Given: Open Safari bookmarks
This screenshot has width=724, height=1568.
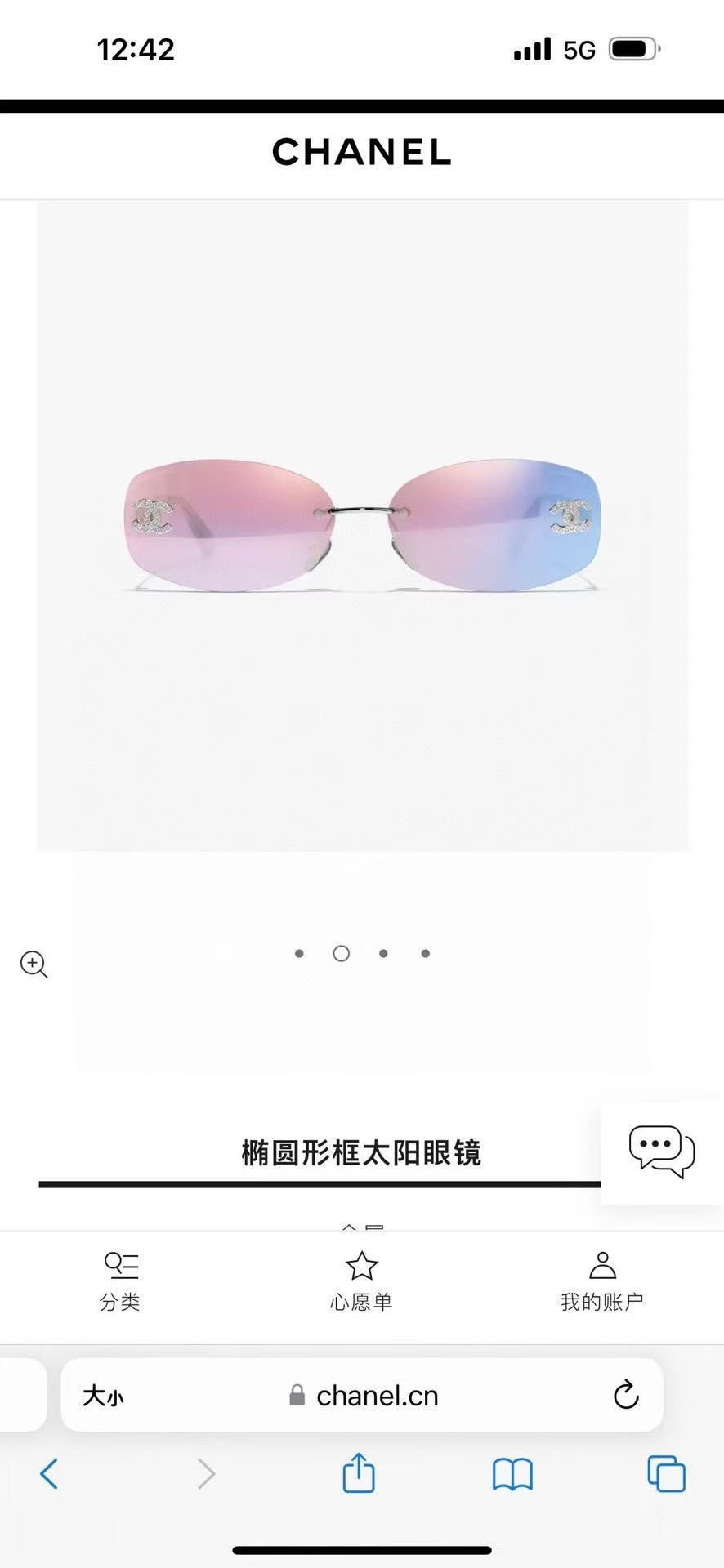Looking at the screenshot, I should coord(512,1474).
